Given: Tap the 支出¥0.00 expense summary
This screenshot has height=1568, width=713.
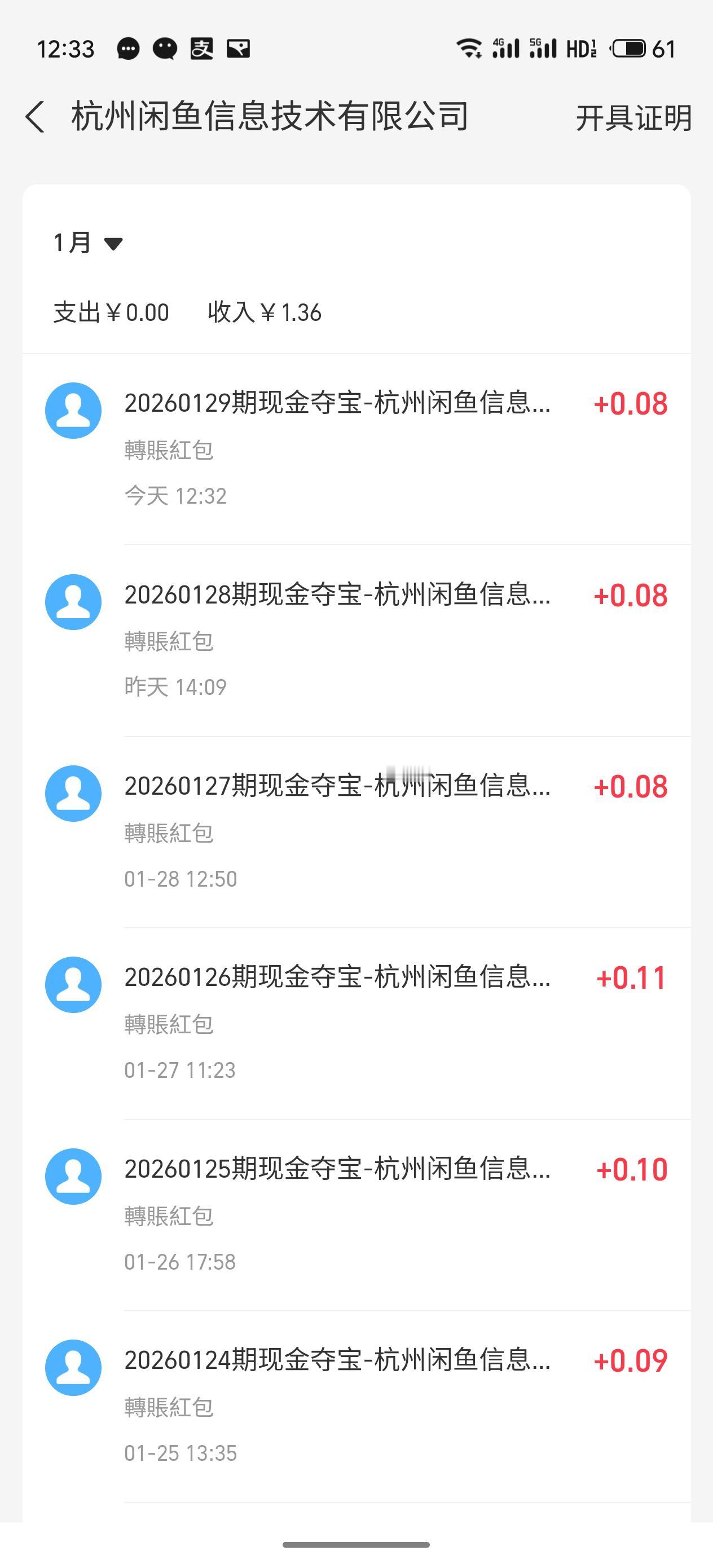Looking at the screenshot, I should pos(109,312).
